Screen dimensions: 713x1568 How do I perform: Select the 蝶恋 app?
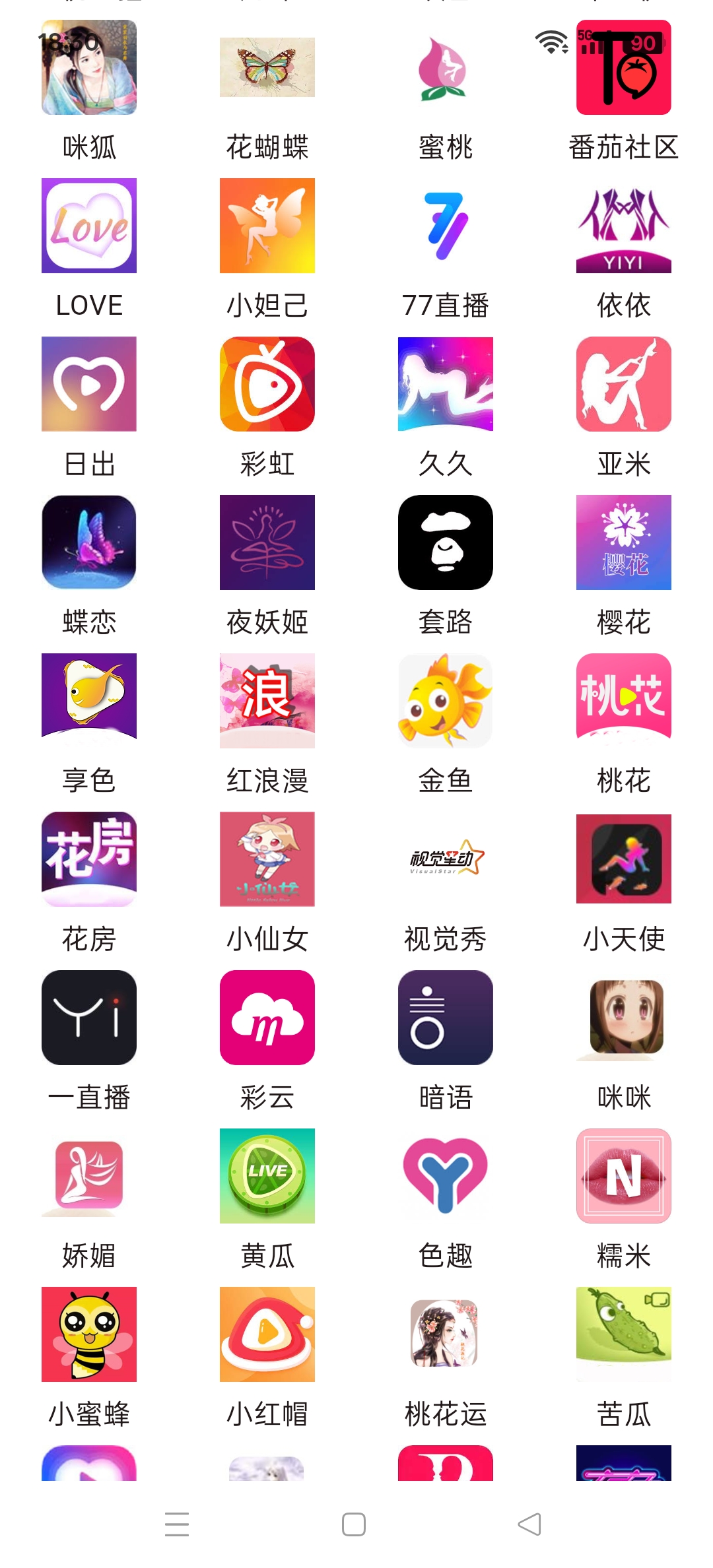[x=89, y=542]
